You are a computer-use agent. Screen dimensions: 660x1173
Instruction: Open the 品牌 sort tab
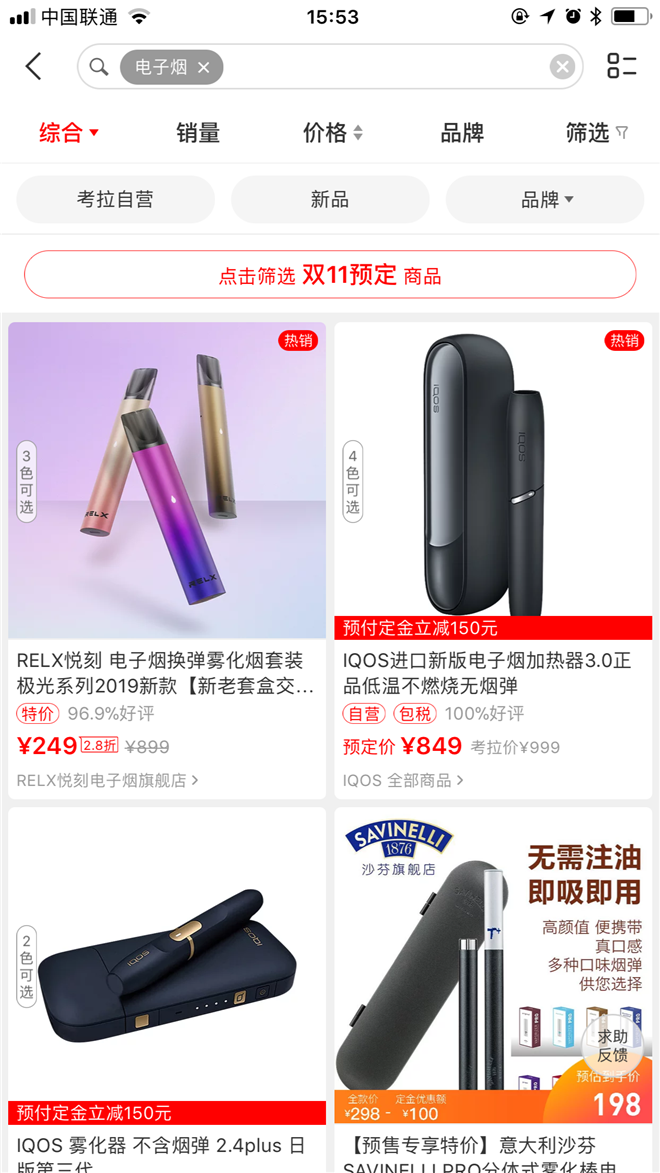tap(462, 133)
